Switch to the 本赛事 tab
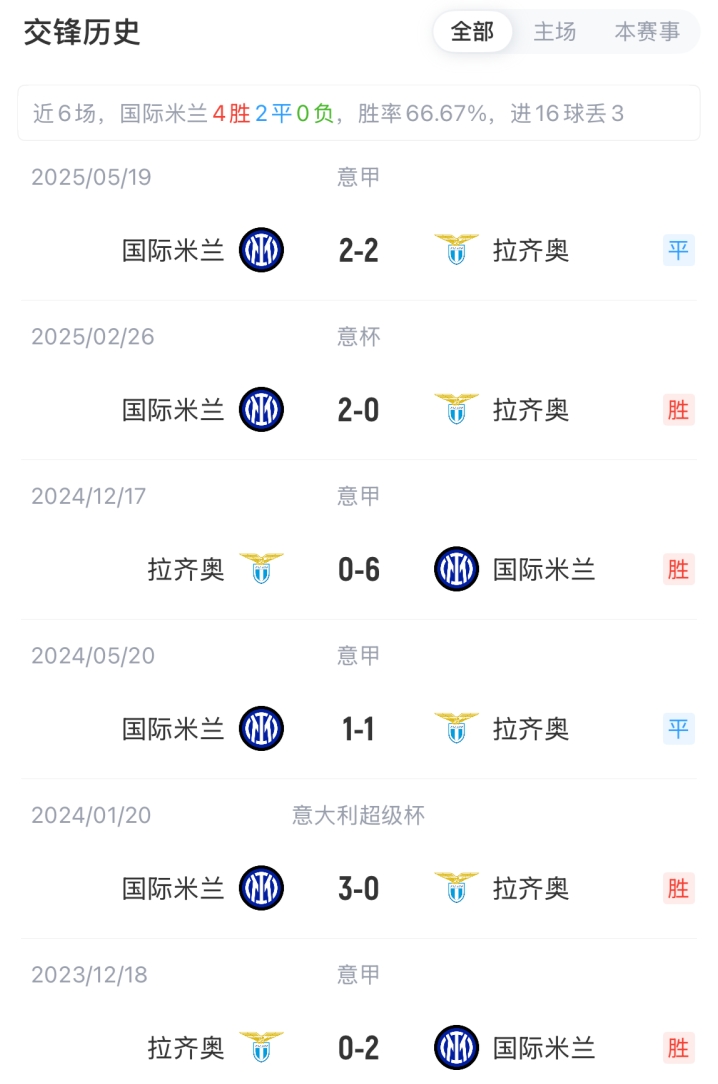Image resolution: width=718 pixels, height=1084 pixels. coord(647,32)
